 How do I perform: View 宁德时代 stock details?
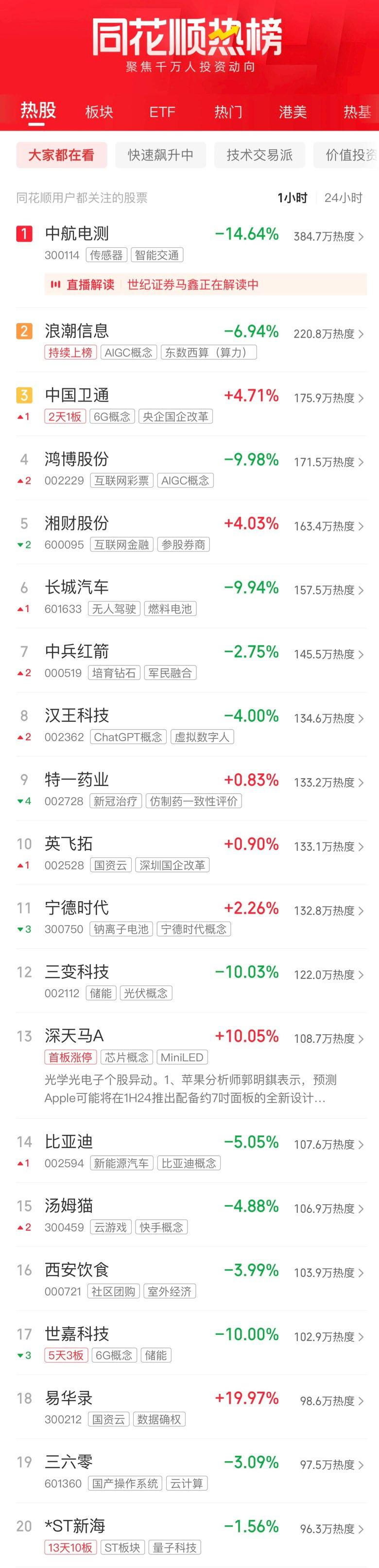[77, 908]
